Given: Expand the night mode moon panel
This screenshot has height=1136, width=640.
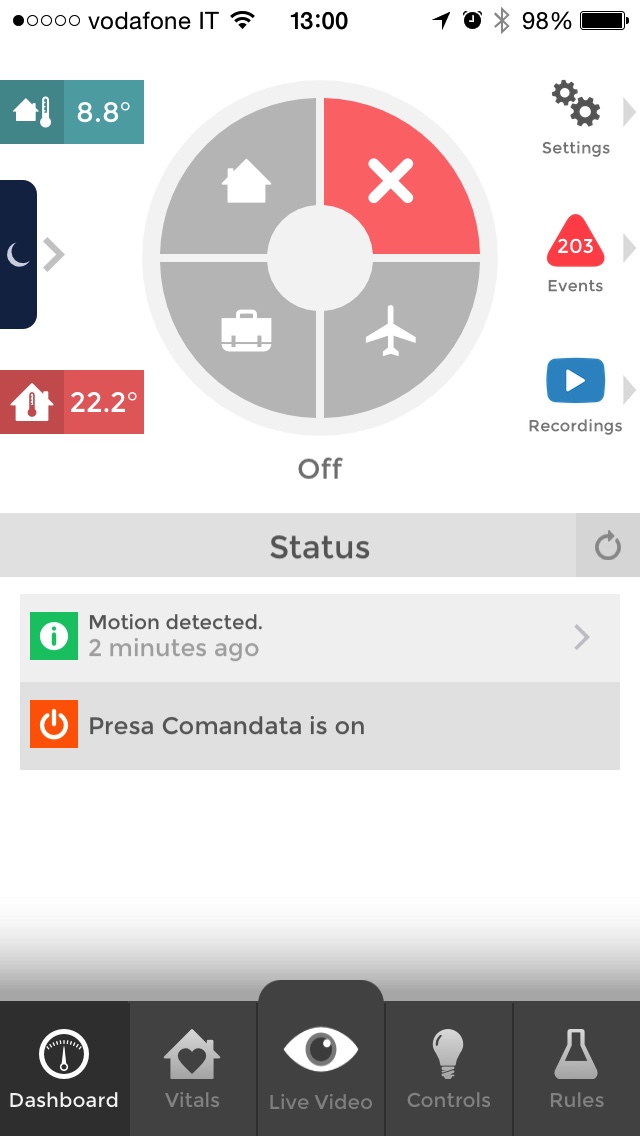Looking at the screenshot, I should coord(30,255).
